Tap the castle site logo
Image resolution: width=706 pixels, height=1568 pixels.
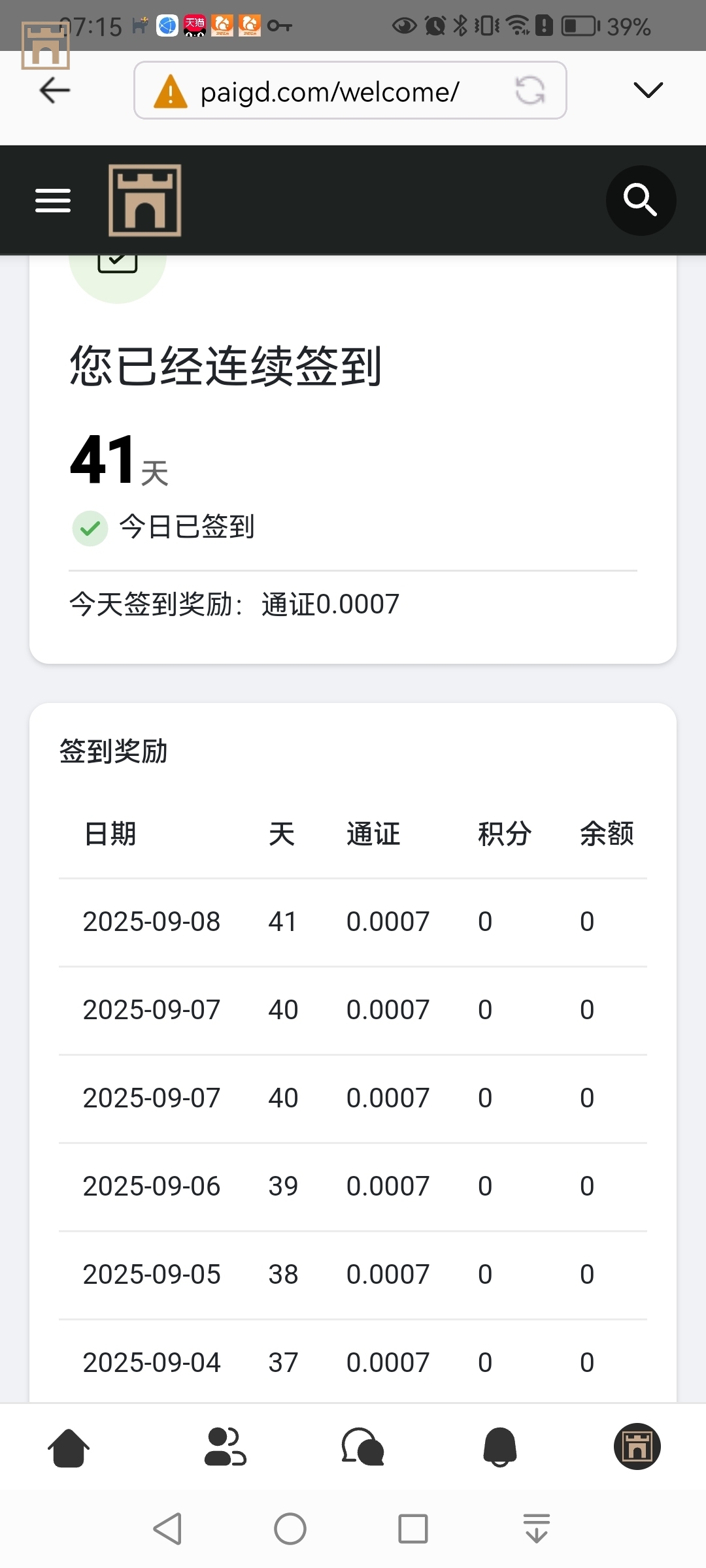pos(144,201)
